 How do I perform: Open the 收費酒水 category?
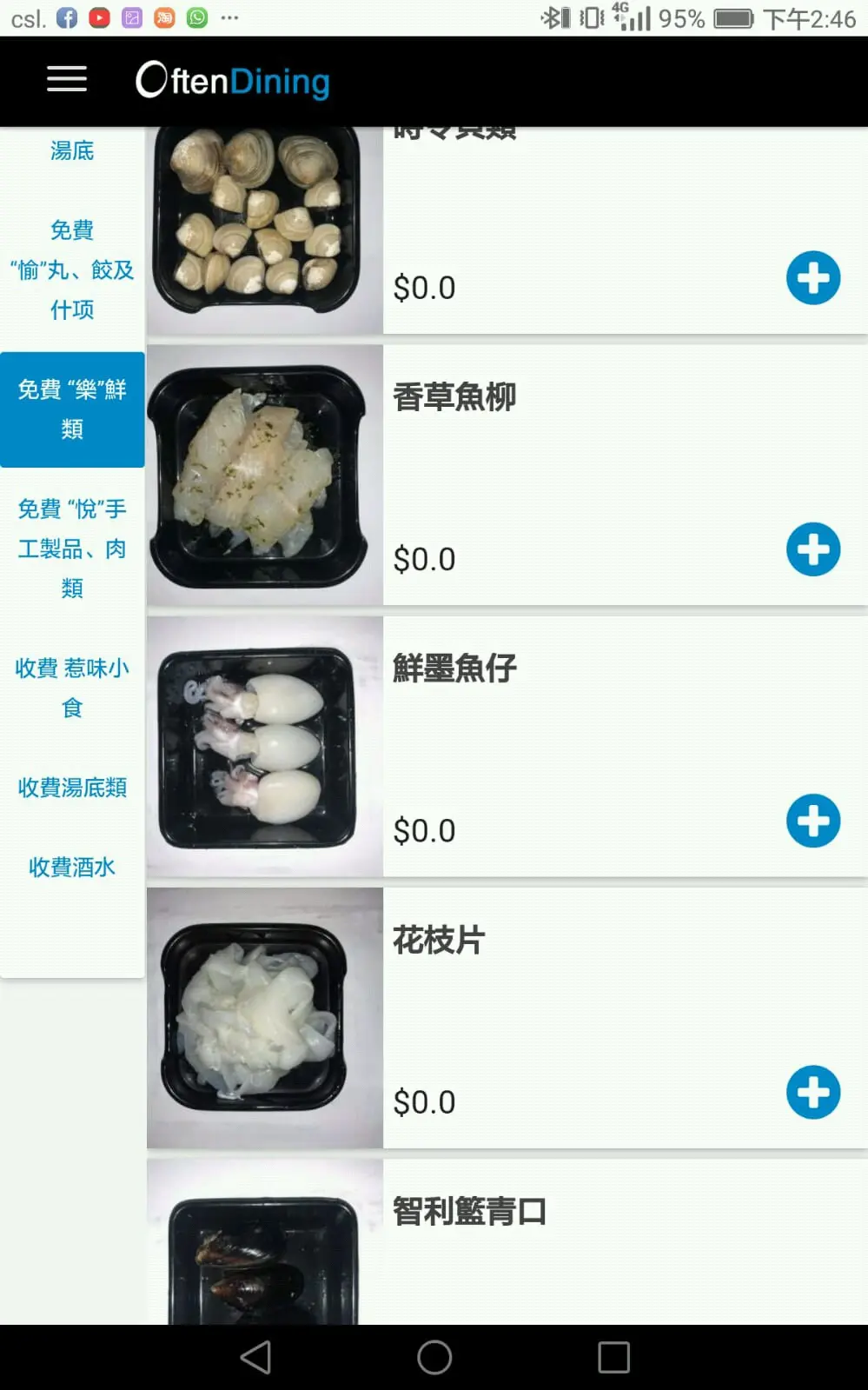click(x=72, y=867)
